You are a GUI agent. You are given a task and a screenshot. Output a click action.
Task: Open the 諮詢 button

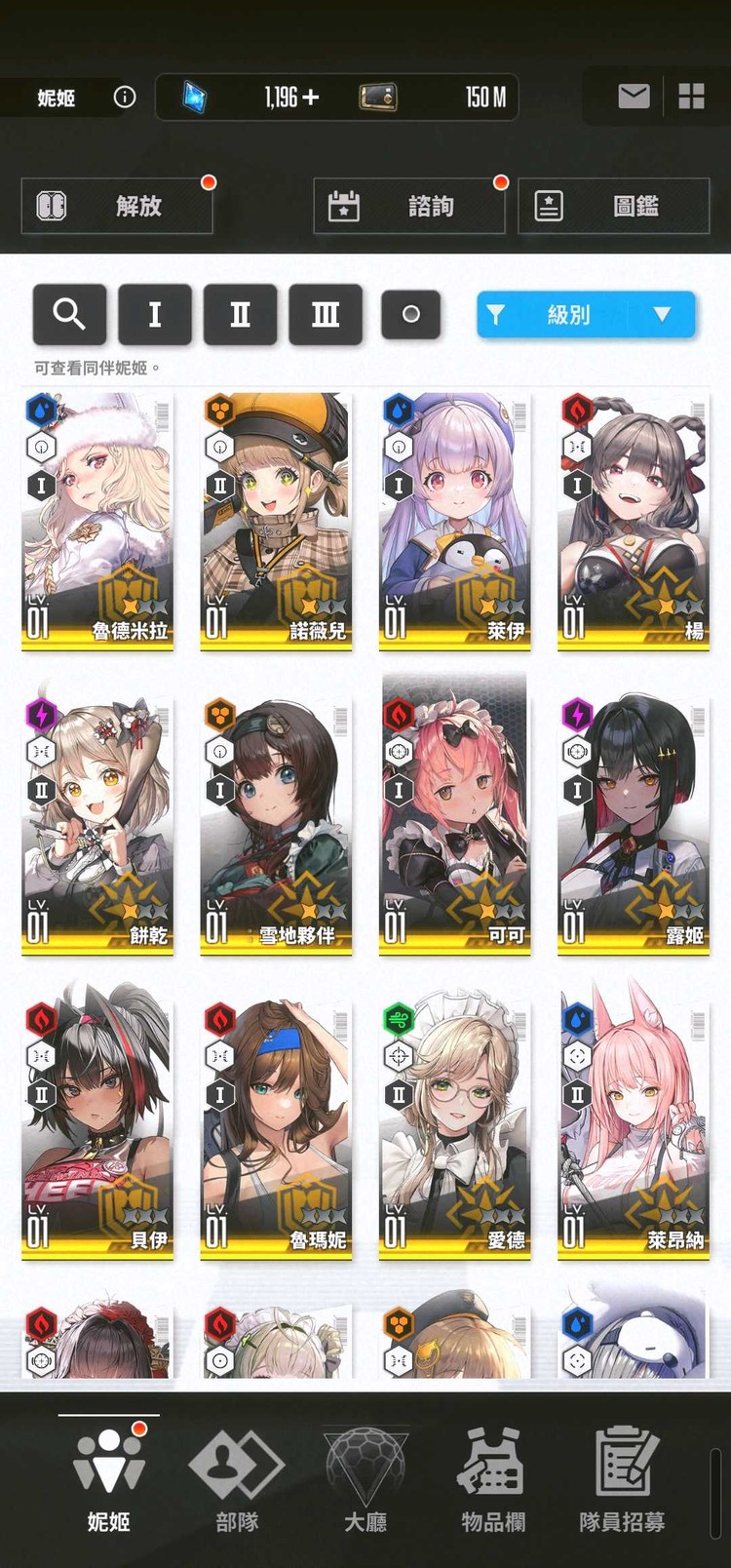point(408,206)
